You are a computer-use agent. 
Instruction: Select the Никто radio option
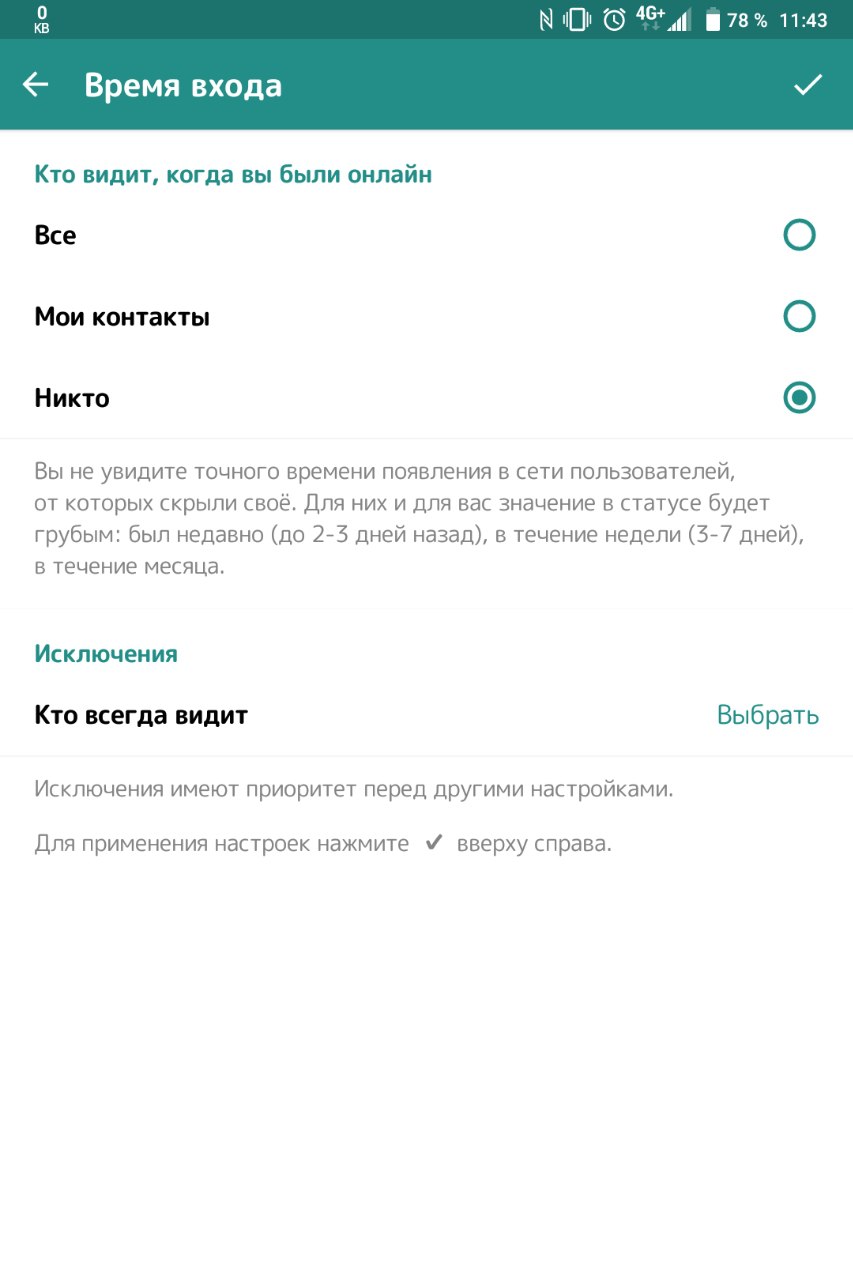tap(798, 398)
